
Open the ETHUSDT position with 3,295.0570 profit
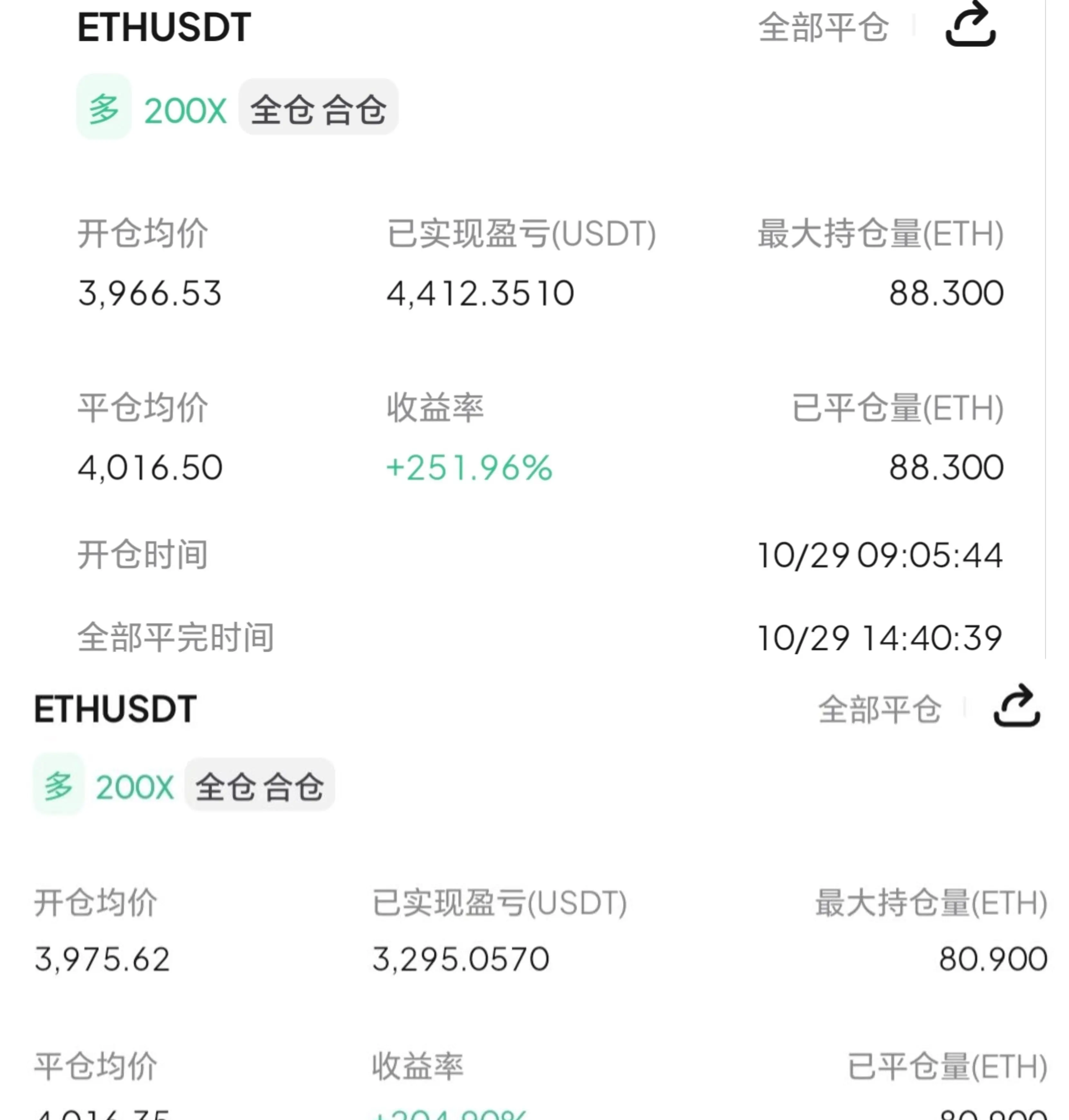click(116, 709)
